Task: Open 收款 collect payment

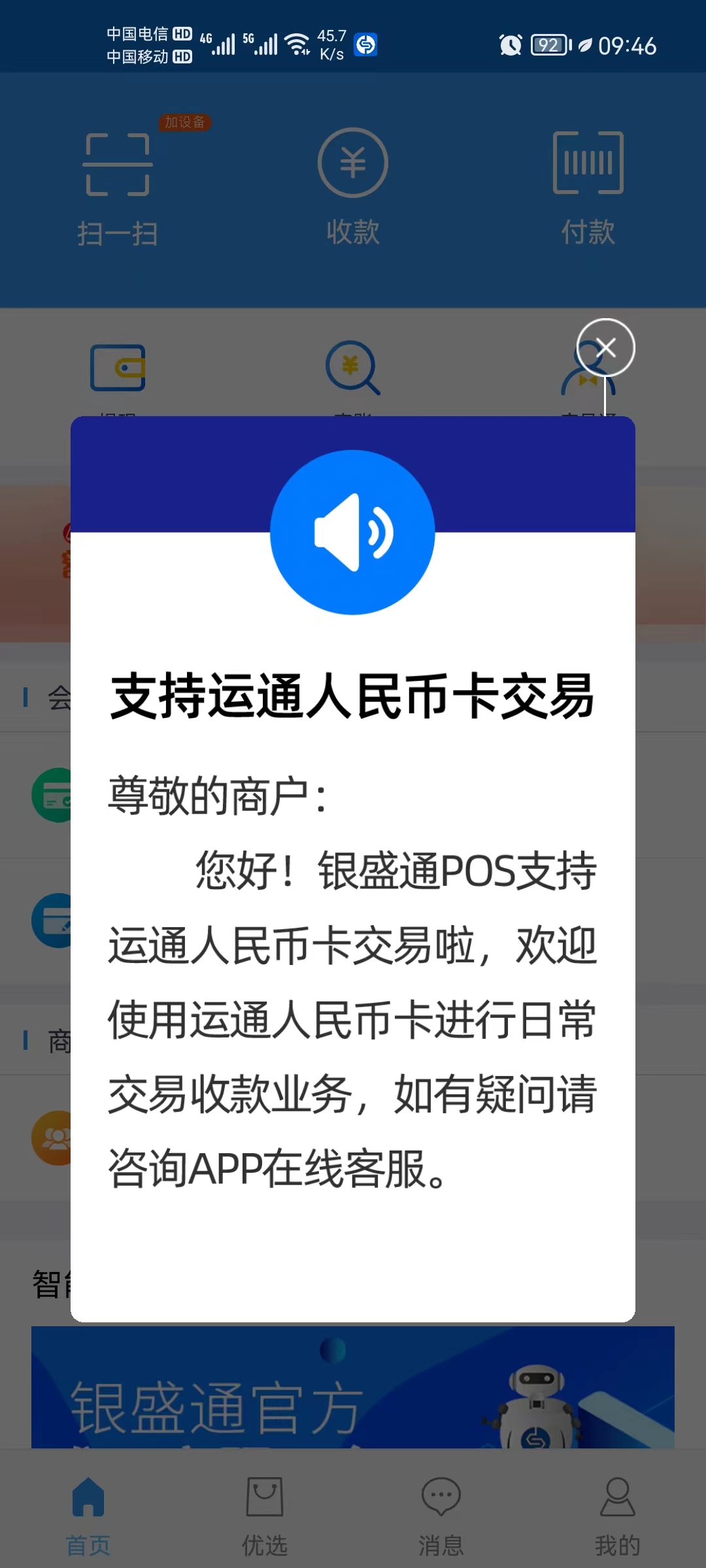Action: 353,186
